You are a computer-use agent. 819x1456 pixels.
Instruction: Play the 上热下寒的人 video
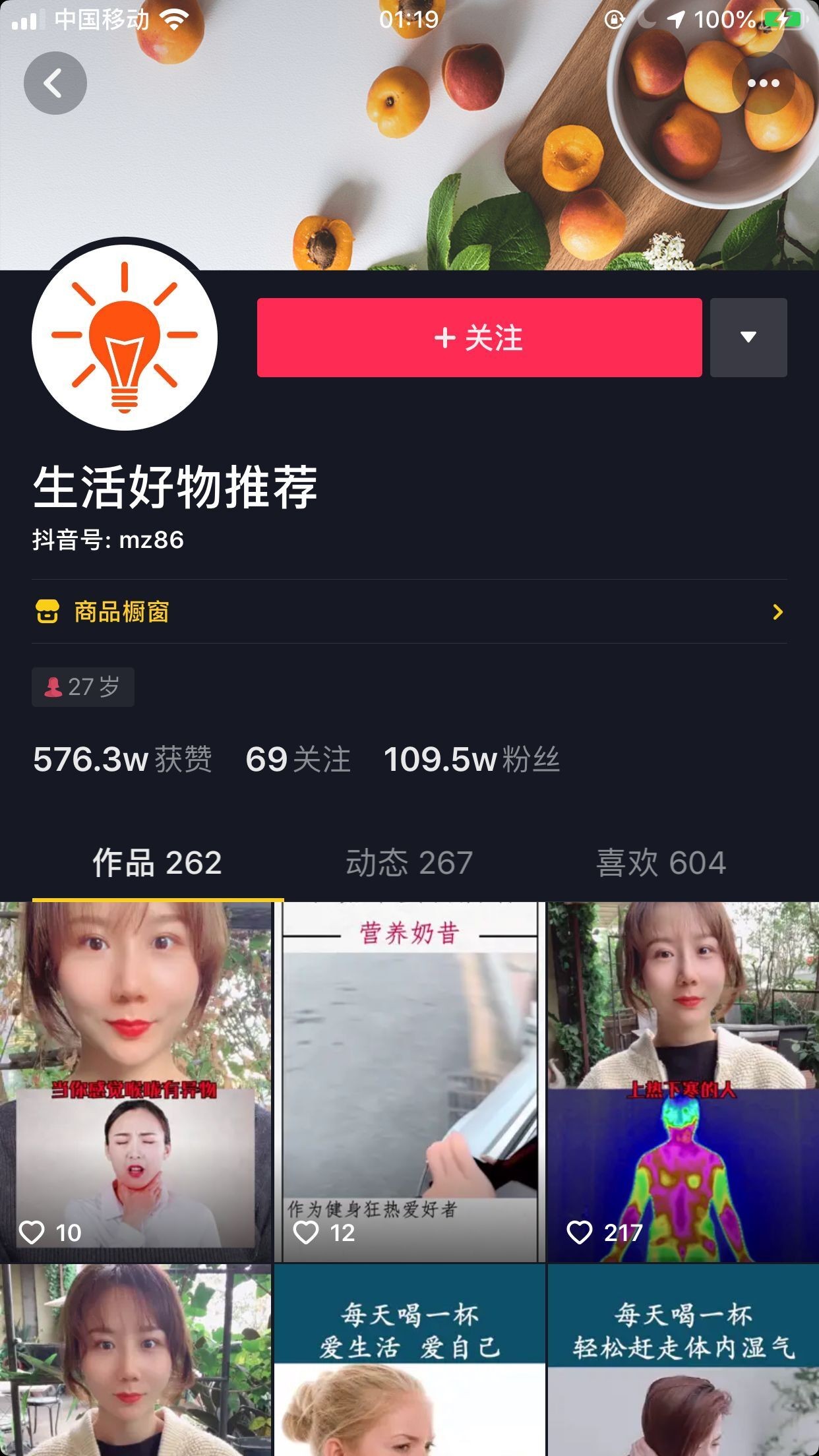point(682,1081)
